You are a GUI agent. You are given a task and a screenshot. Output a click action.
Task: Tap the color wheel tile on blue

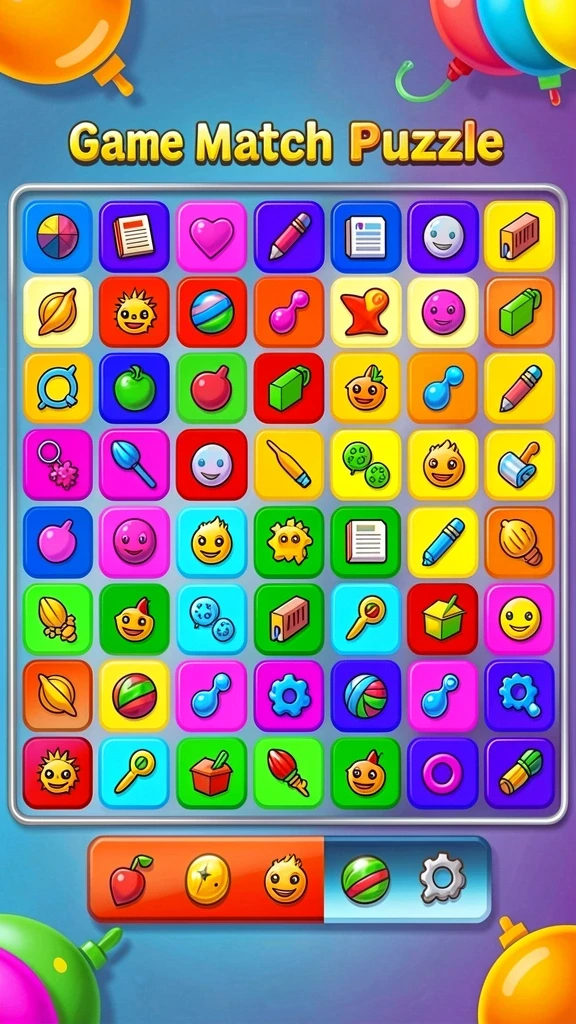pos(57,237)
